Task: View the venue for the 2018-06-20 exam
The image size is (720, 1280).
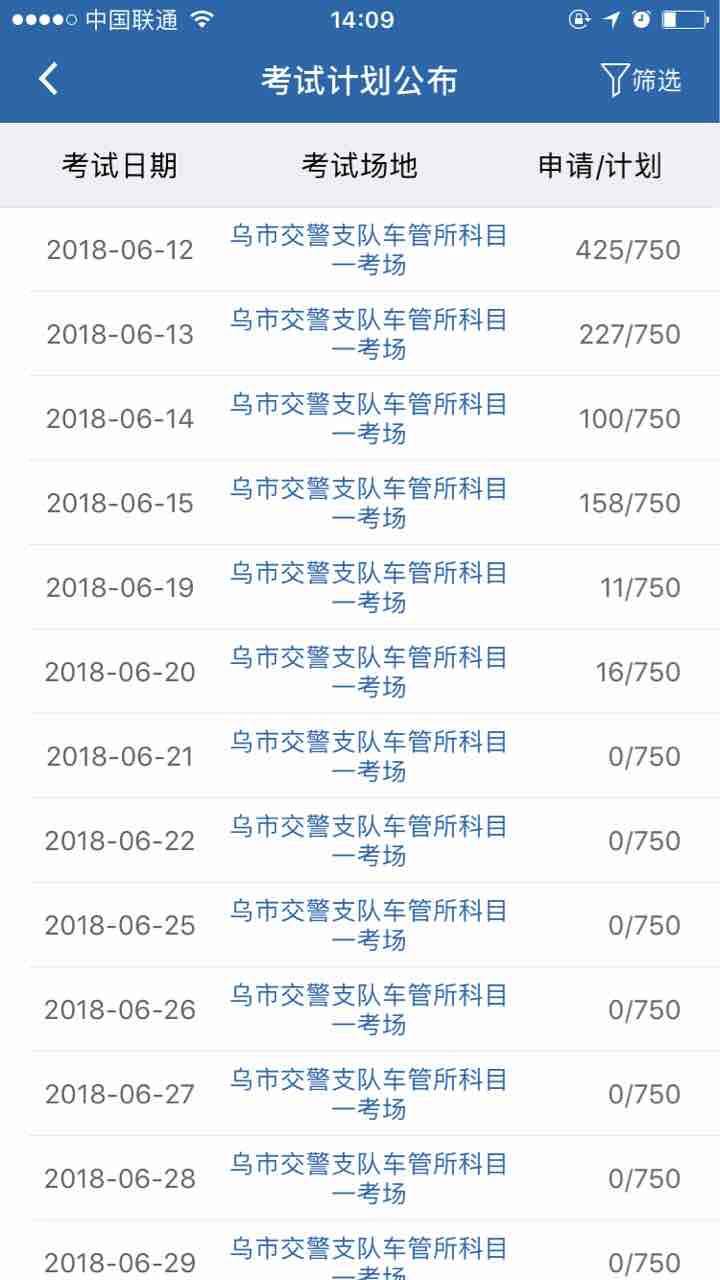Action: click(369, 671)
